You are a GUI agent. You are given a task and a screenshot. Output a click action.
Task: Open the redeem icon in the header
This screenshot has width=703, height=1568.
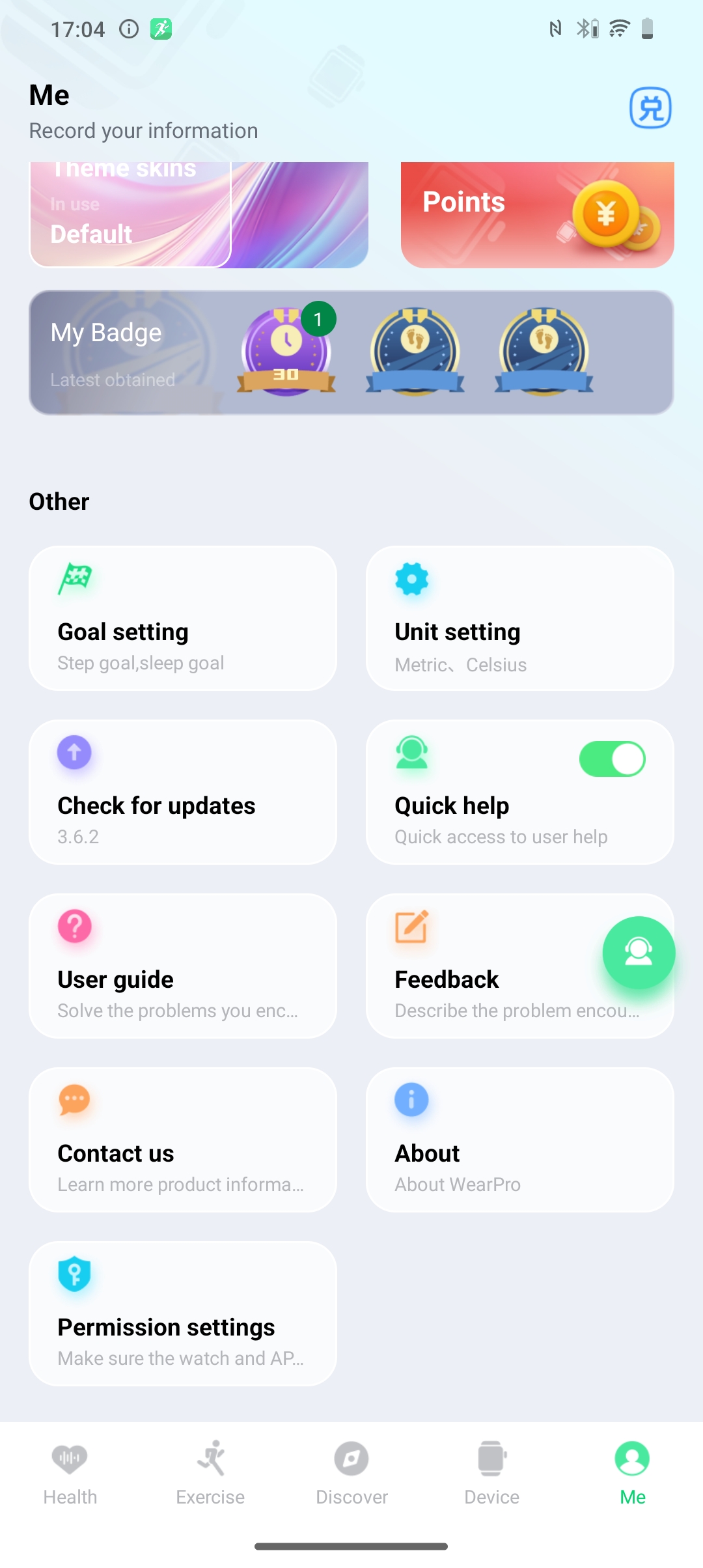click(x=650, y=108)
